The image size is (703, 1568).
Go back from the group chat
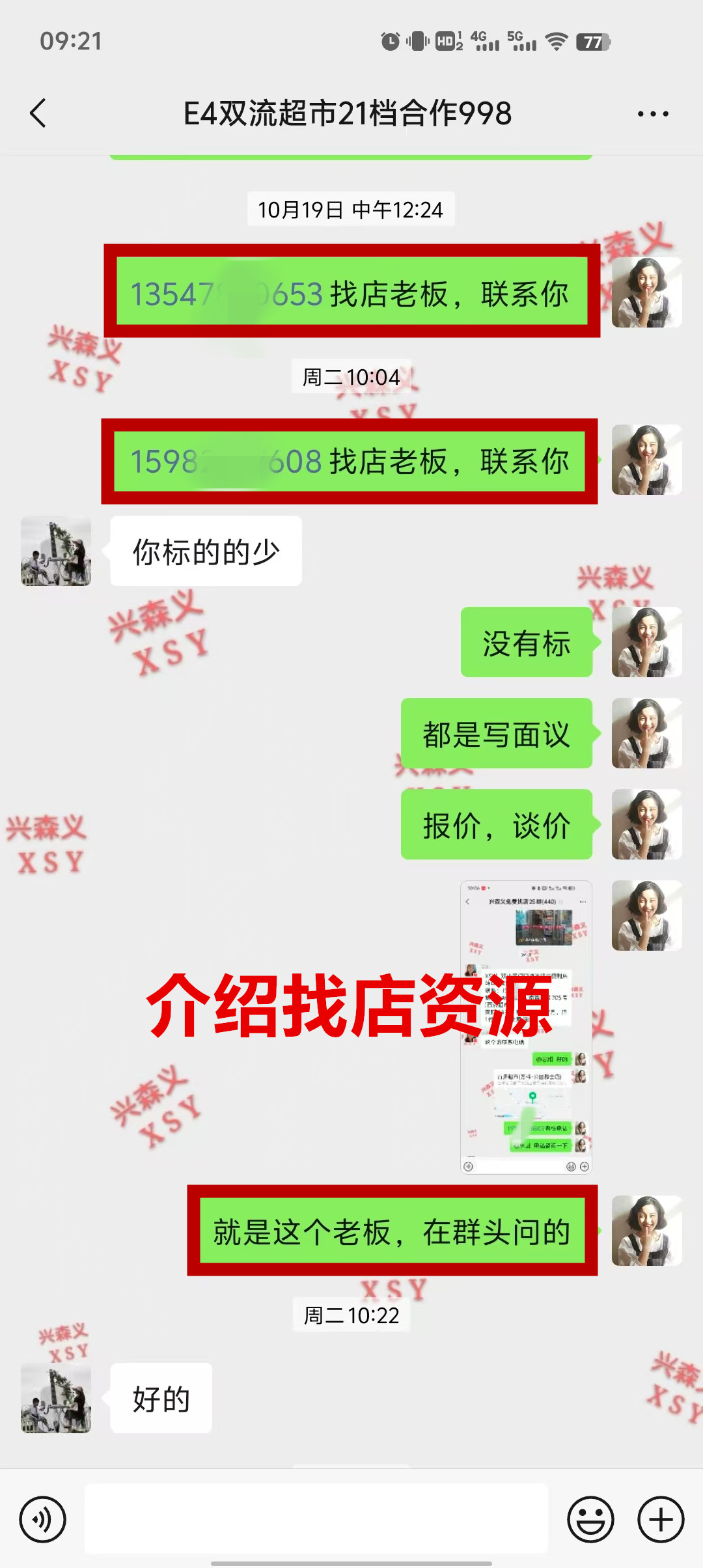[x=38, y=113]
